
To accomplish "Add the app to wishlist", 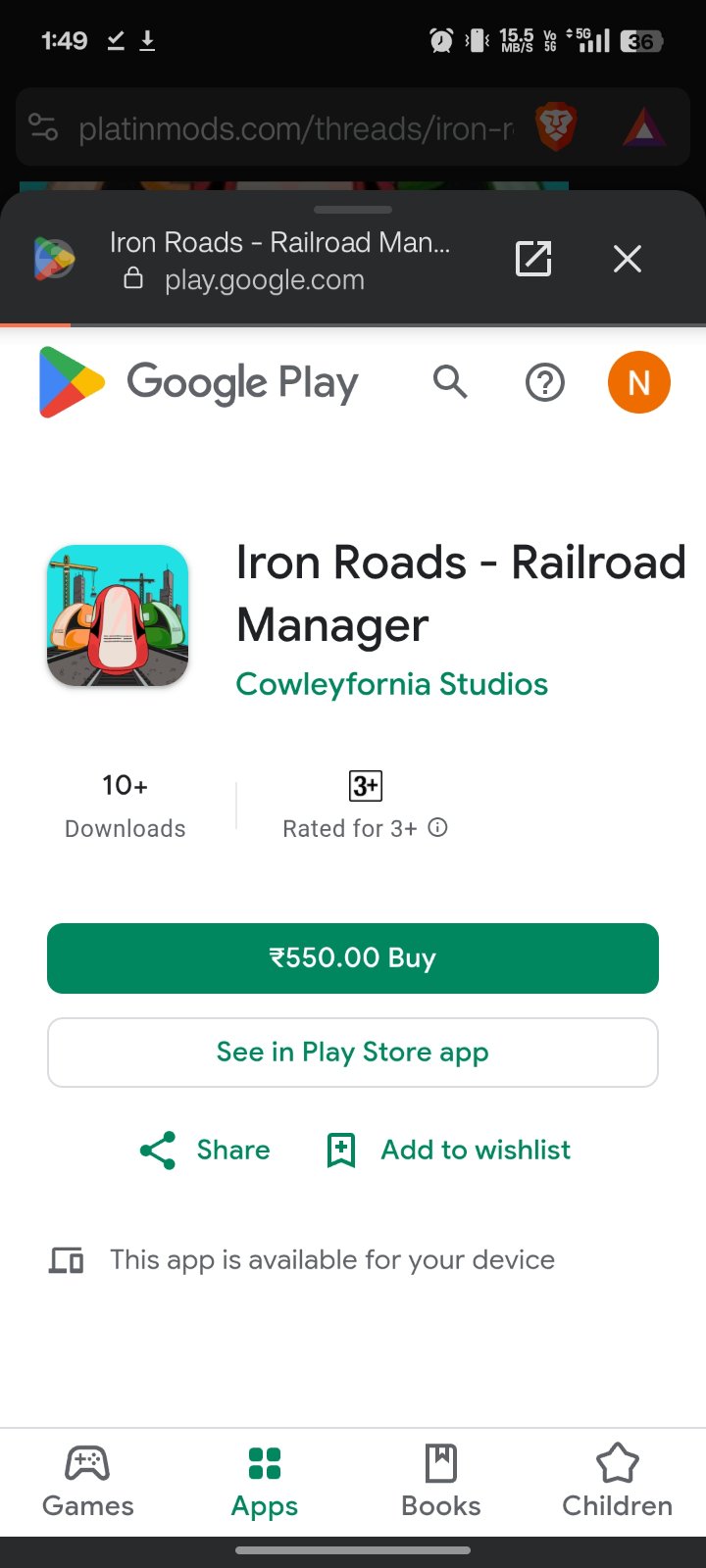I will [x=448, y=1150].
